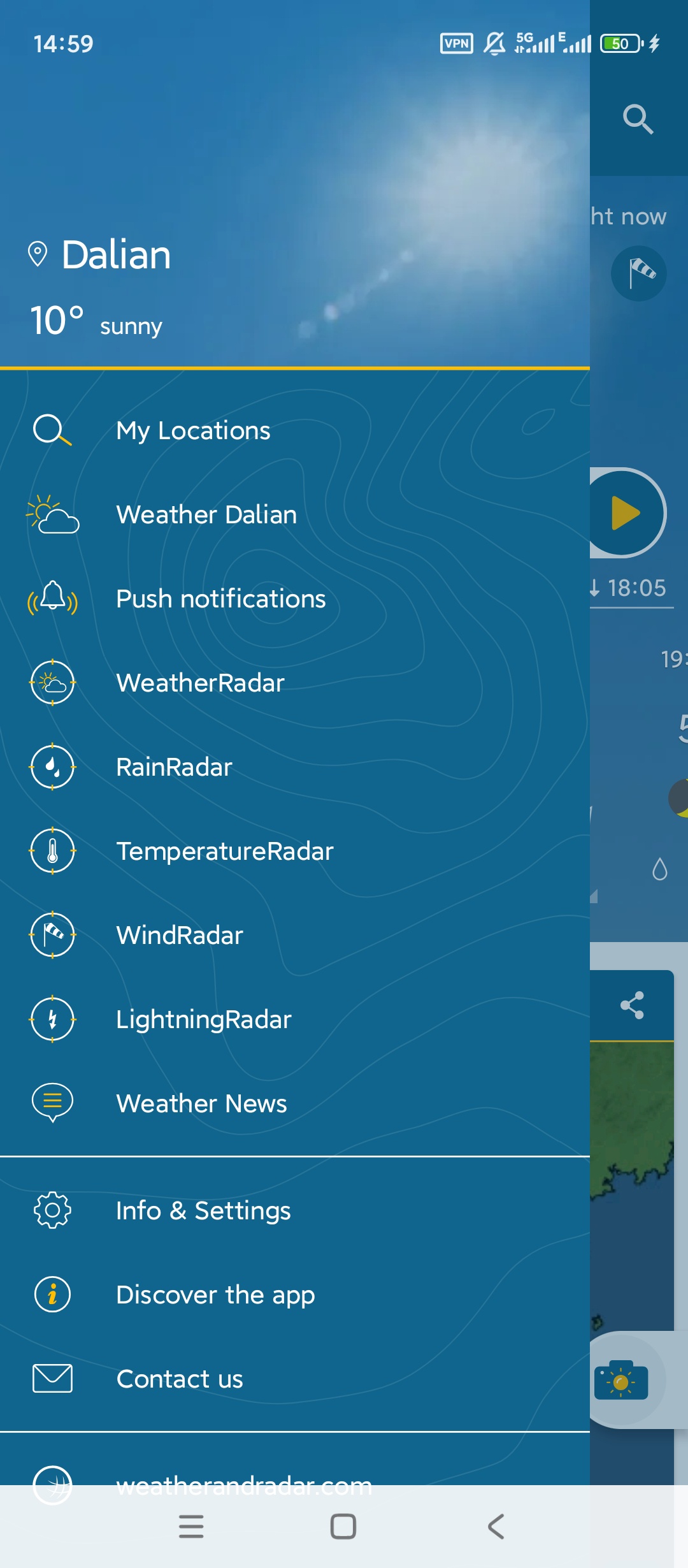This screenshot has width=688, height=1568.
Task: Open WeatherRadar map
Action: tap(199, 683)
